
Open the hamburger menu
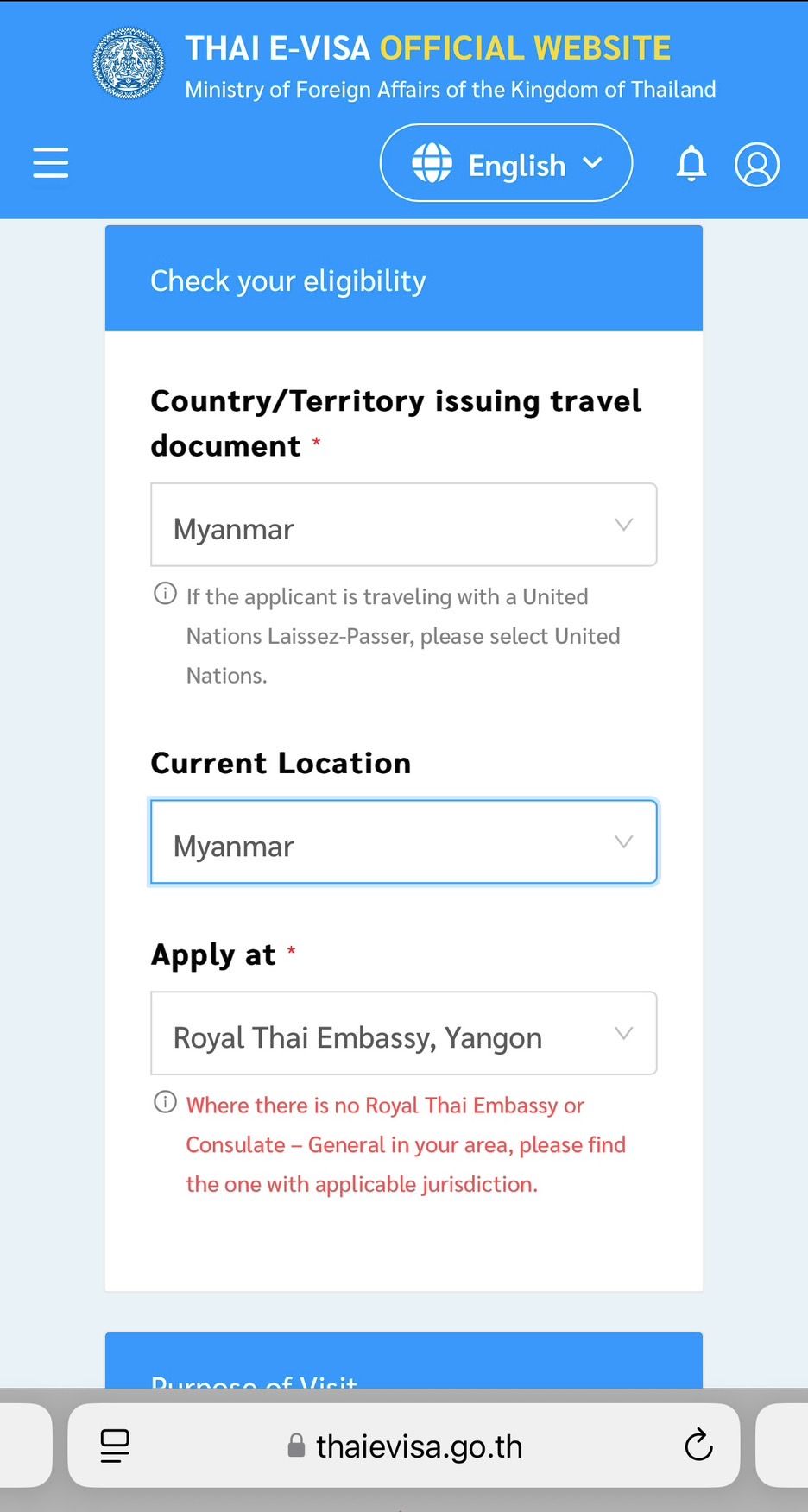pos(51,162)
